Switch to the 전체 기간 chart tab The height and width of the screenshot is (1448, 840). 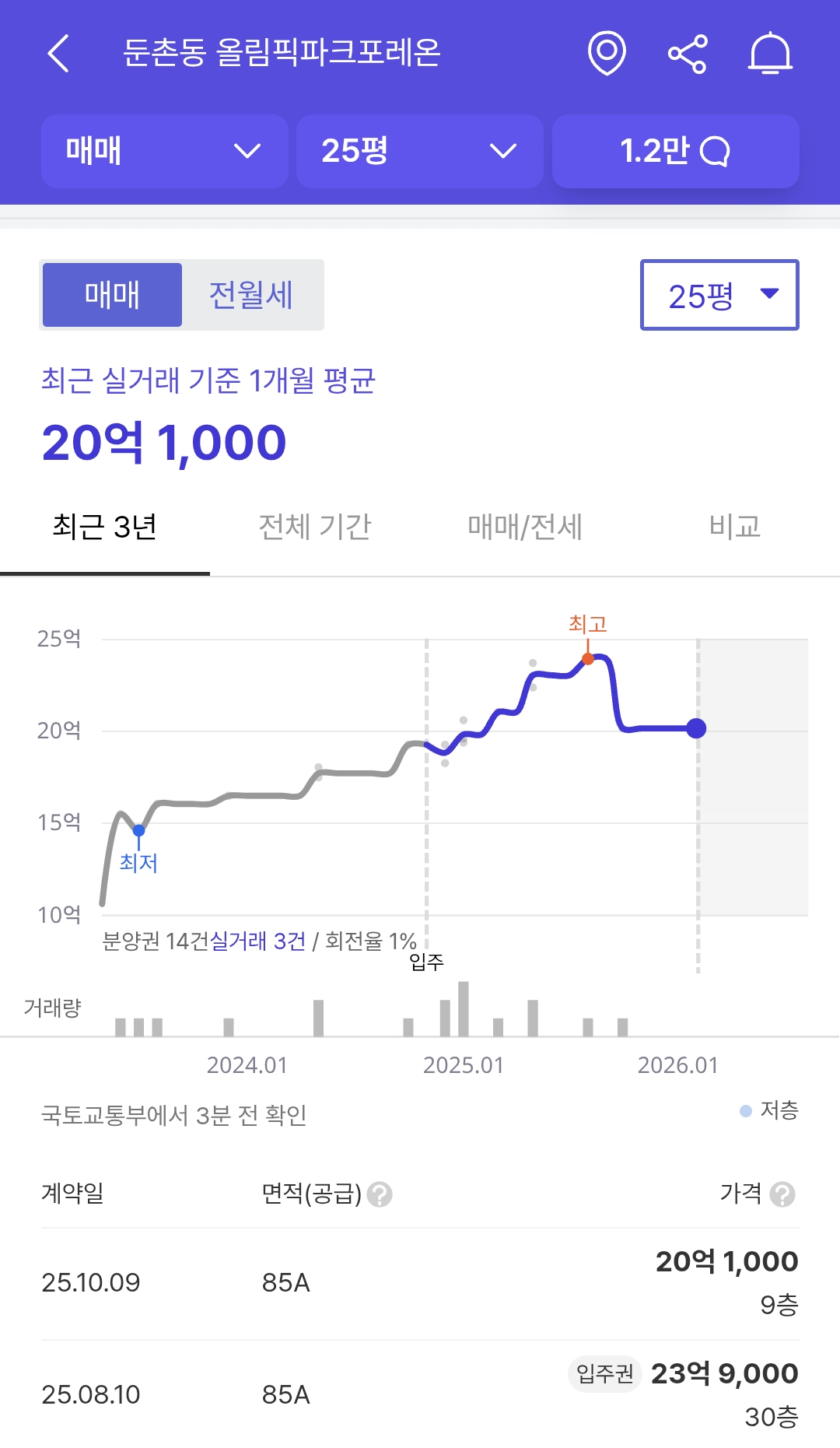(x=314, y=528)
